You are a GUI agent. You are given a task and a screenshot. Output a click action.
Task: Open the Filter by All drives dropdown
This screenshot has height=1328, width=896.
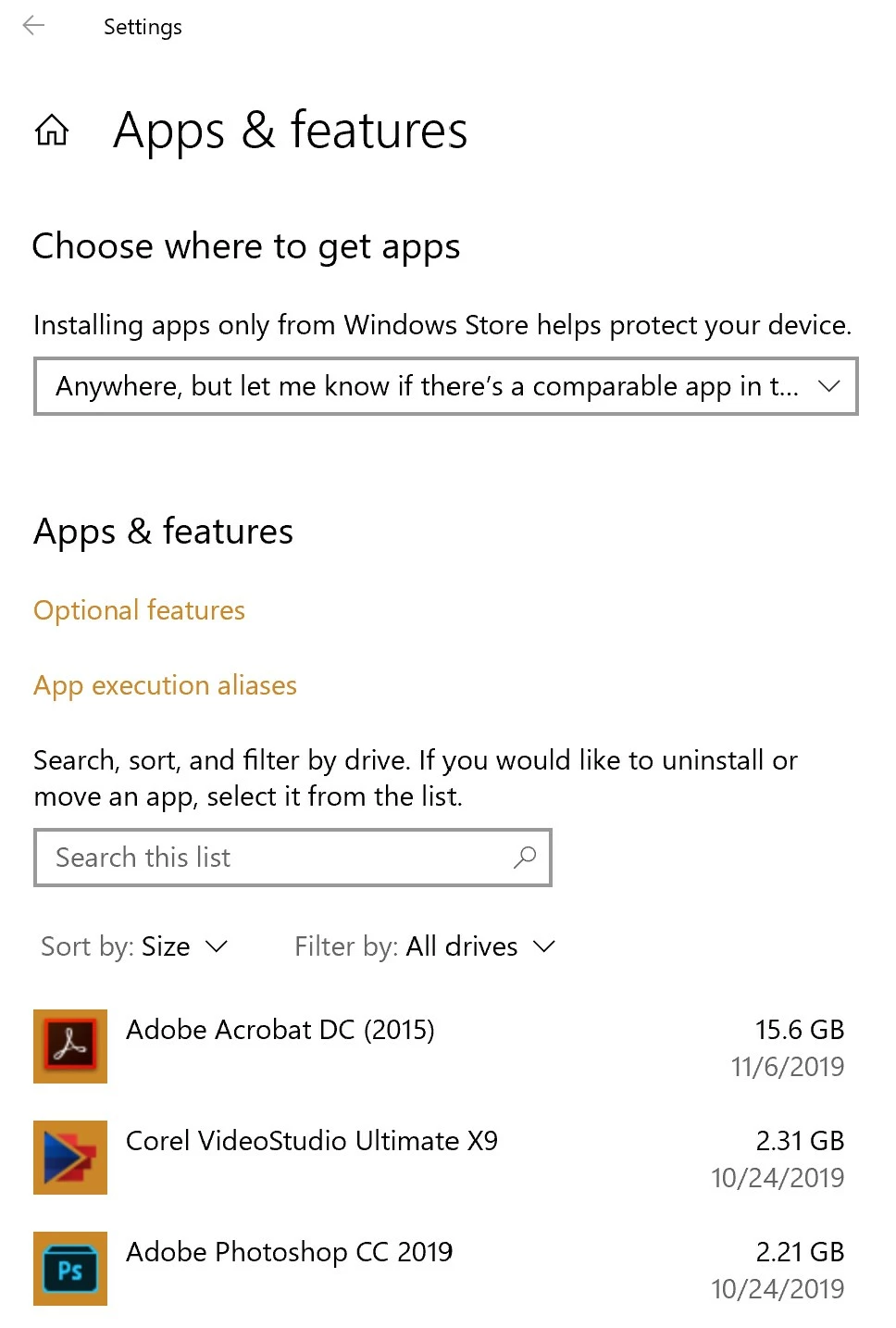[425, 946]
